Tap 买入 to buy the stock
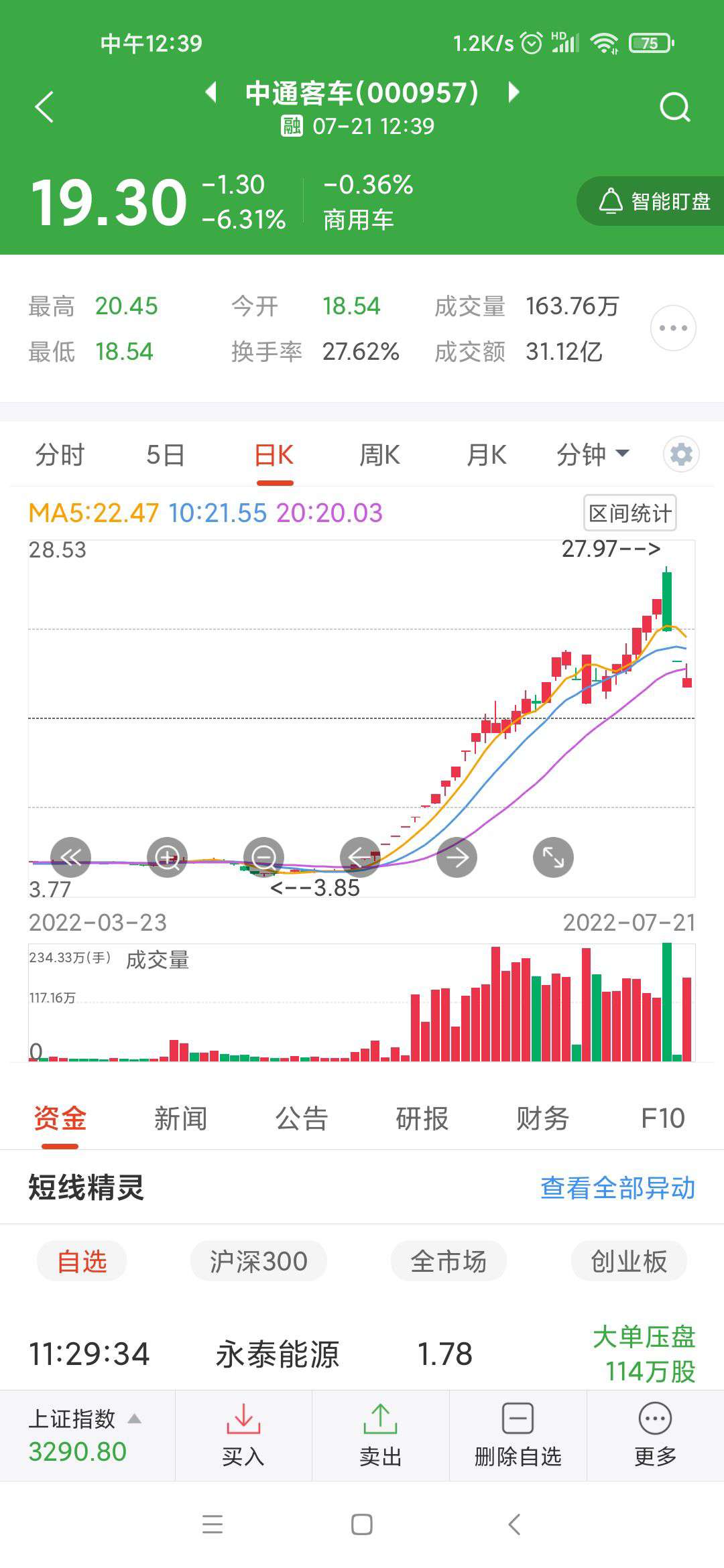Viewport: 724px width, 1568px height. pos(243,1435)
